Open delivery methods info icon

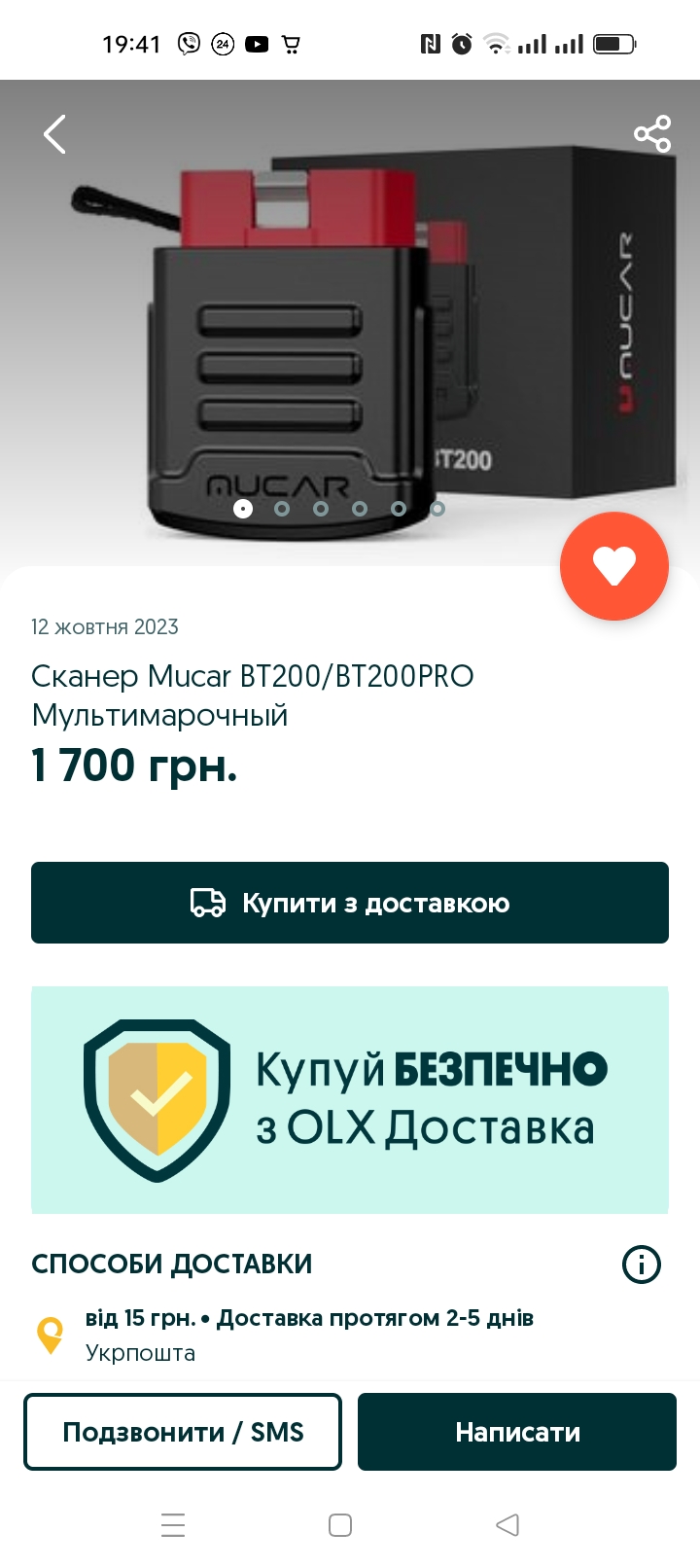pos(641,1265)
